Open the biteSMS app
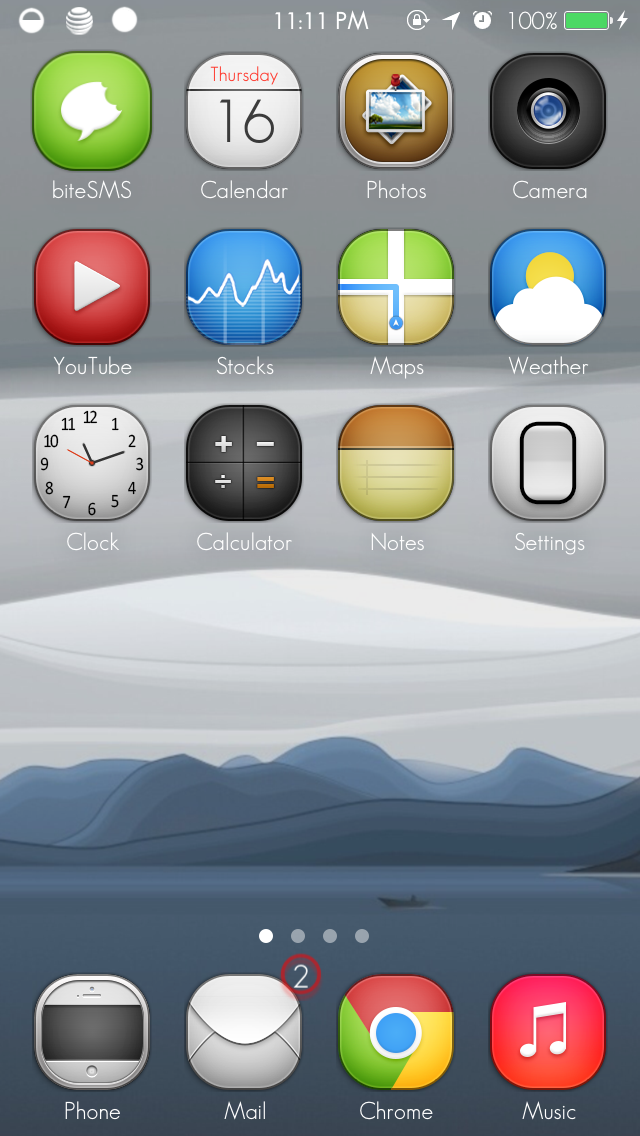Image resolution: width=640 pixels, height=1136 pixels. (92, 110)
